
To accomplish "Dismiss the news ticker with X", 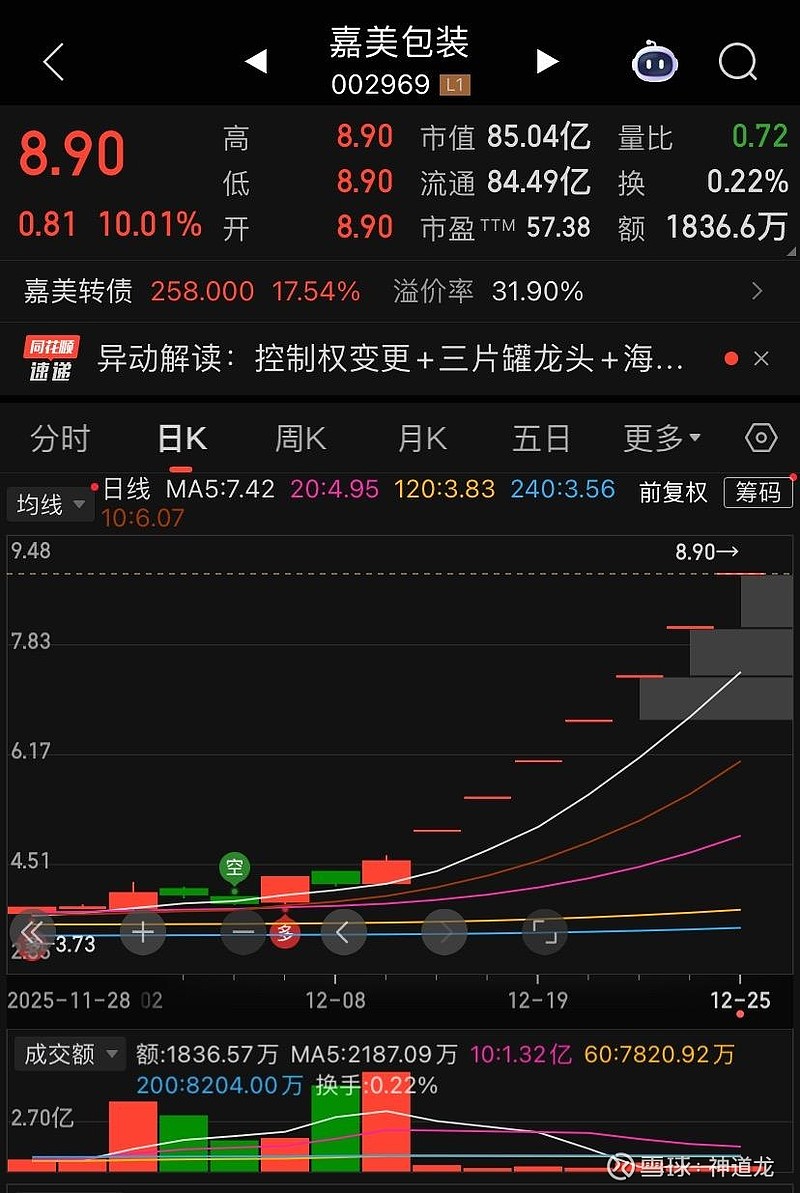I will [x=761, y=359].
